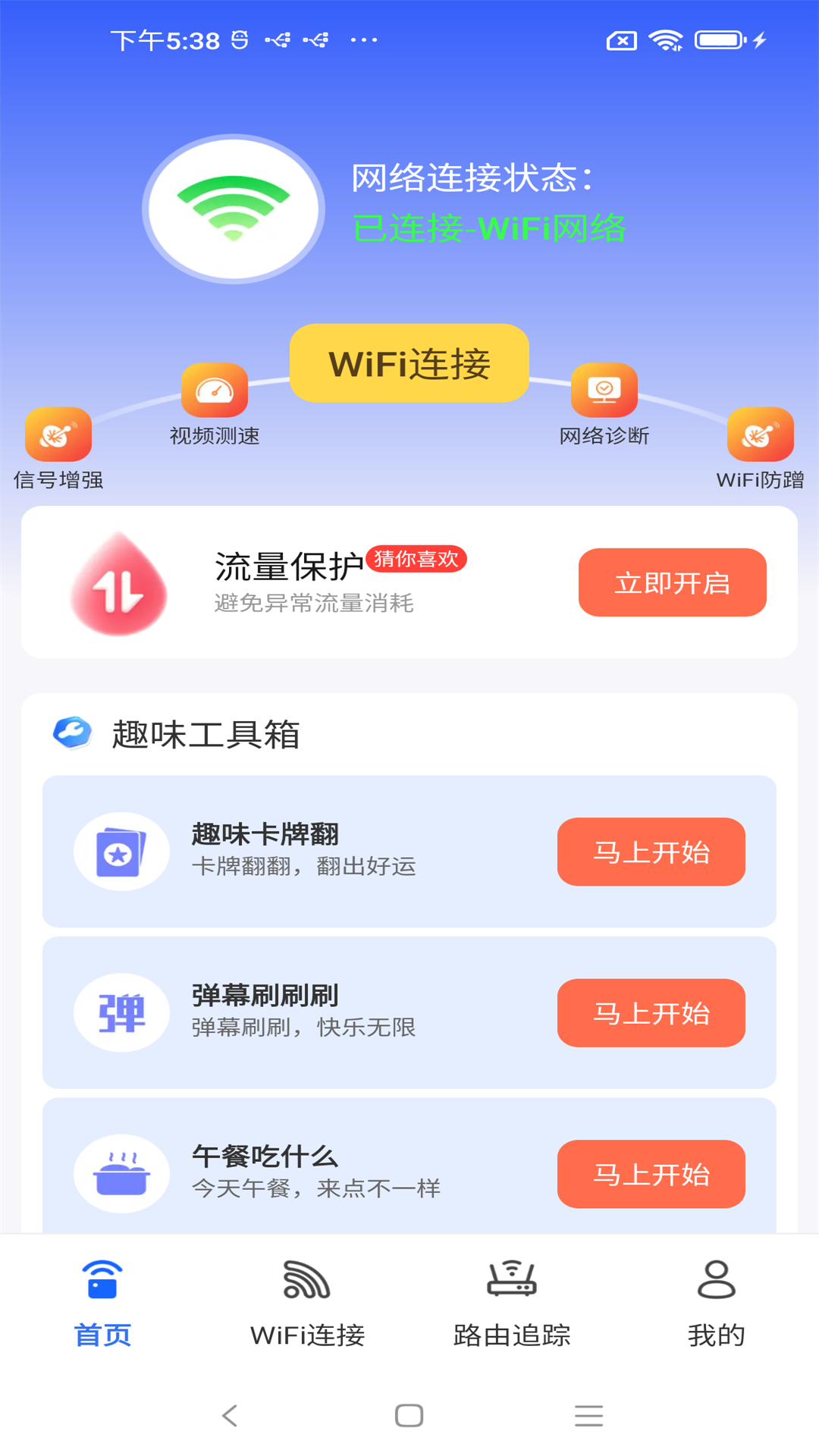The height and width of the screenshot is (1456, 819).
Task: Click the 趣味工具箱 cloud icon
Action: click(x=72, y=732)
